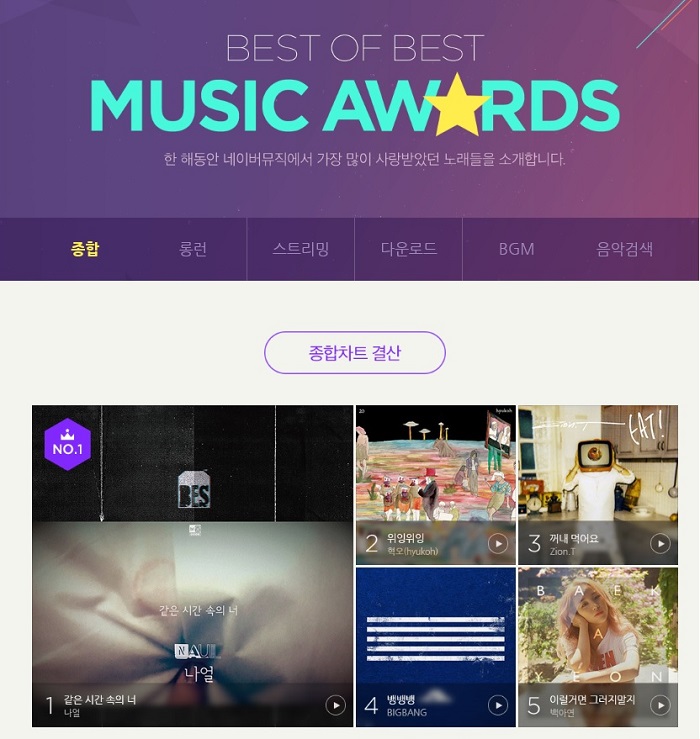
Task: Select the 다운로드 tab
Action: point(408,249)
